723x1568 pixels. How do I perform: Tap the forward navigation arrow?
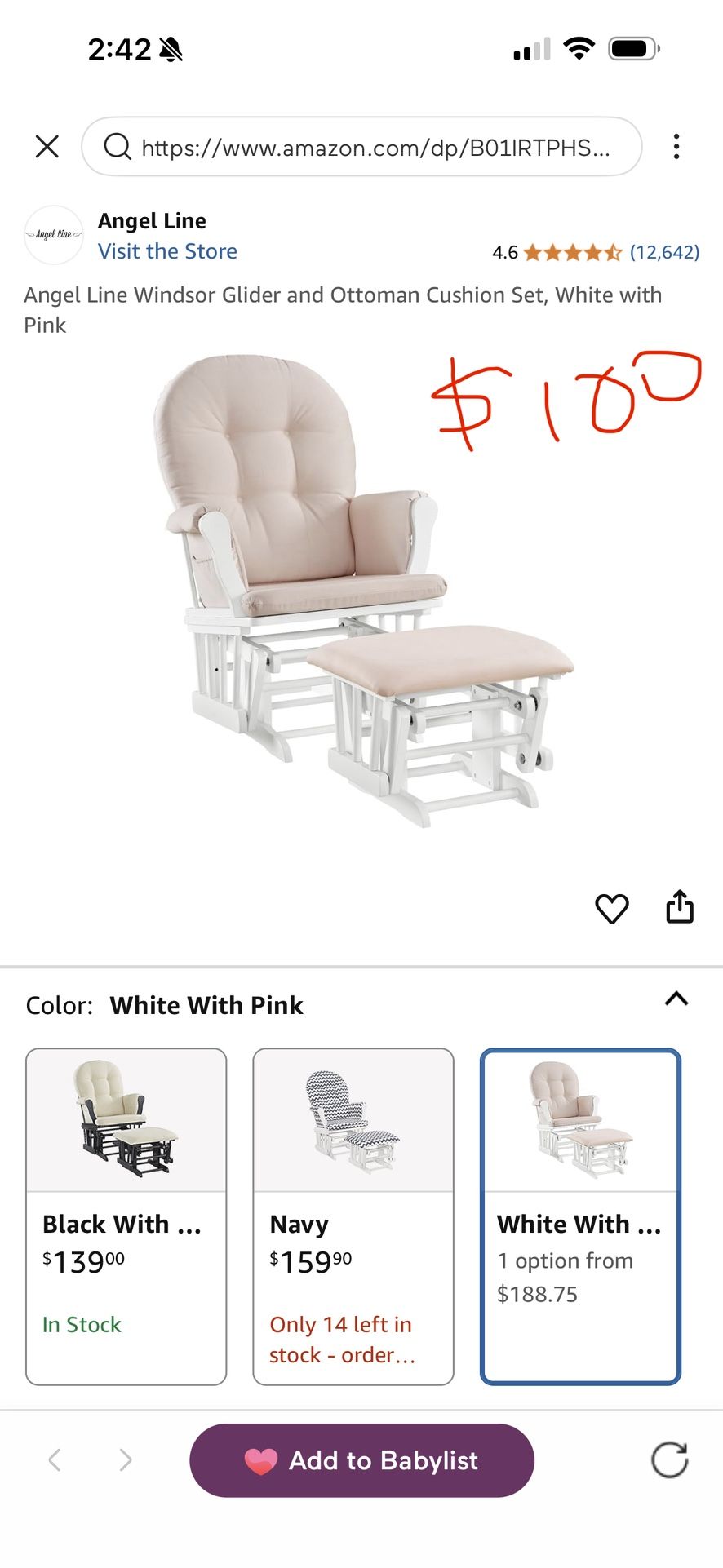[x=124, y=1460]
